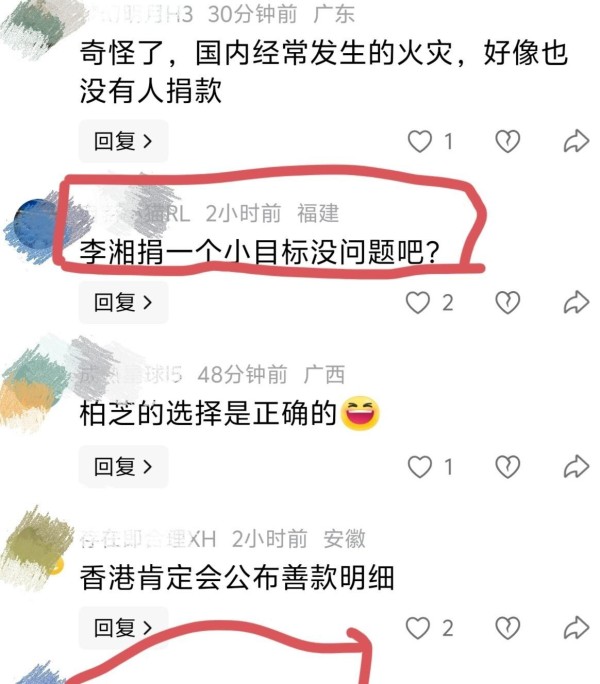Like the comment 柏芝的选择是正确的
Screen dimensions: 600x684
(x=420, y=466)
